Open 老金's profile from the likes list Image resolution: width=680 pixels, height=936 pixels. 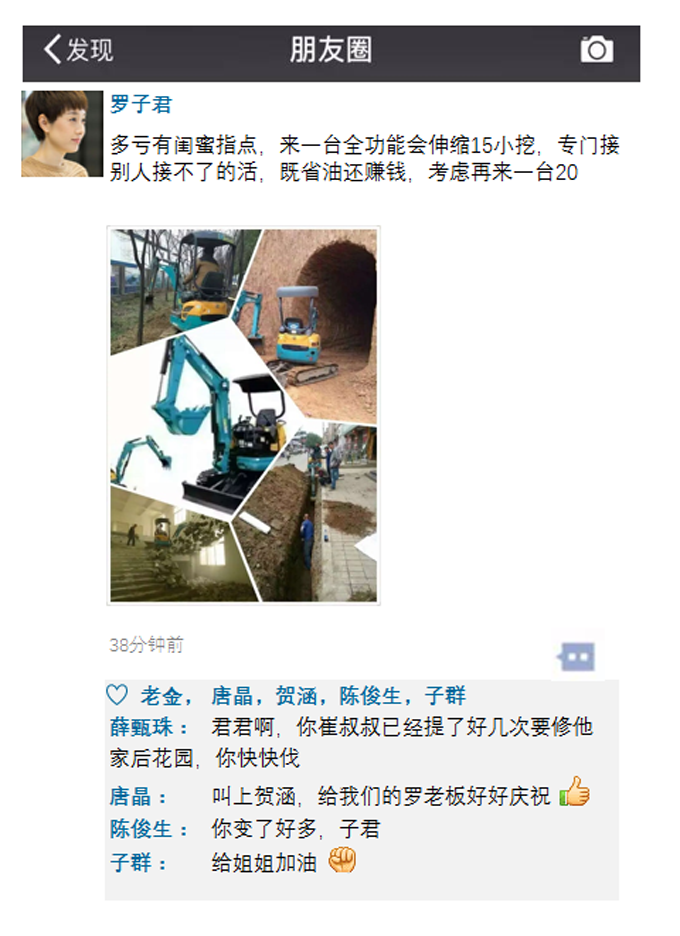(160, 696)
